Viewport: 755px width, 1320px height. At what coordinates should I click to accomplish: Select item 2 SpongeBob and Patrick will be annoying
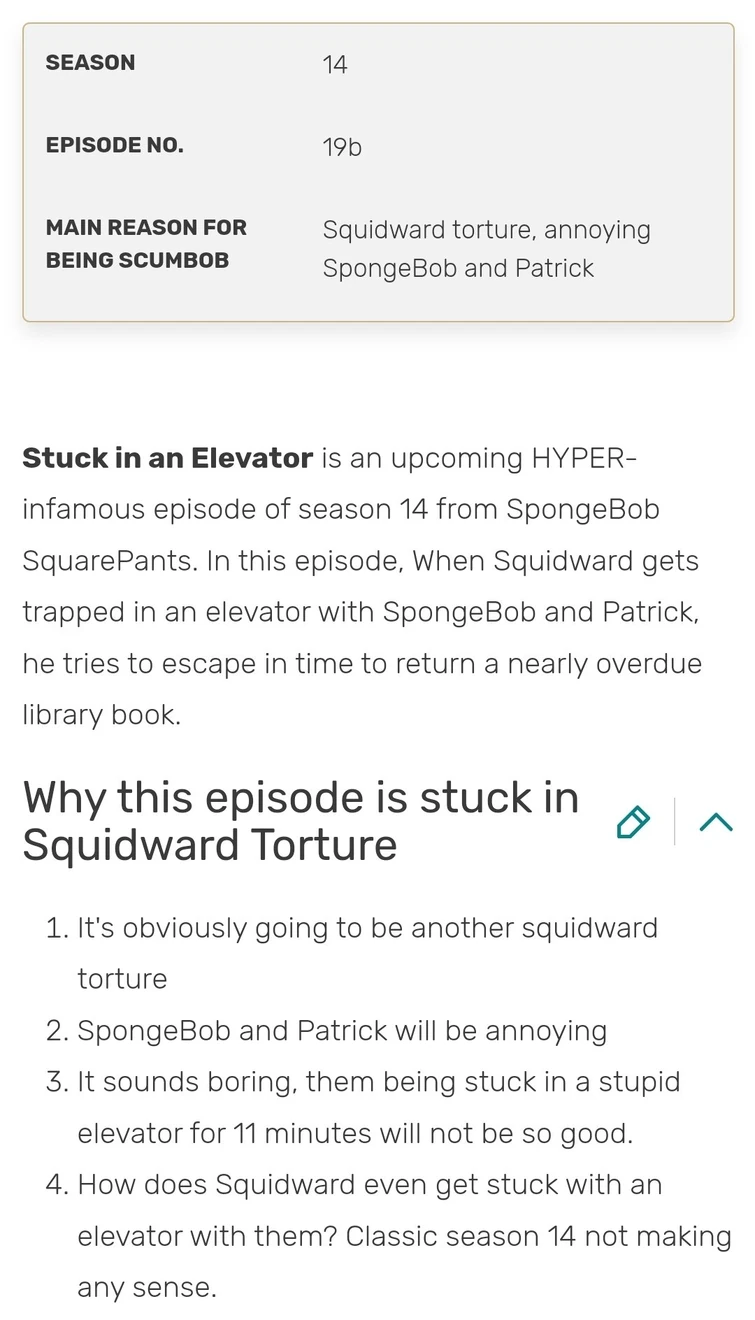point(342,1030)
